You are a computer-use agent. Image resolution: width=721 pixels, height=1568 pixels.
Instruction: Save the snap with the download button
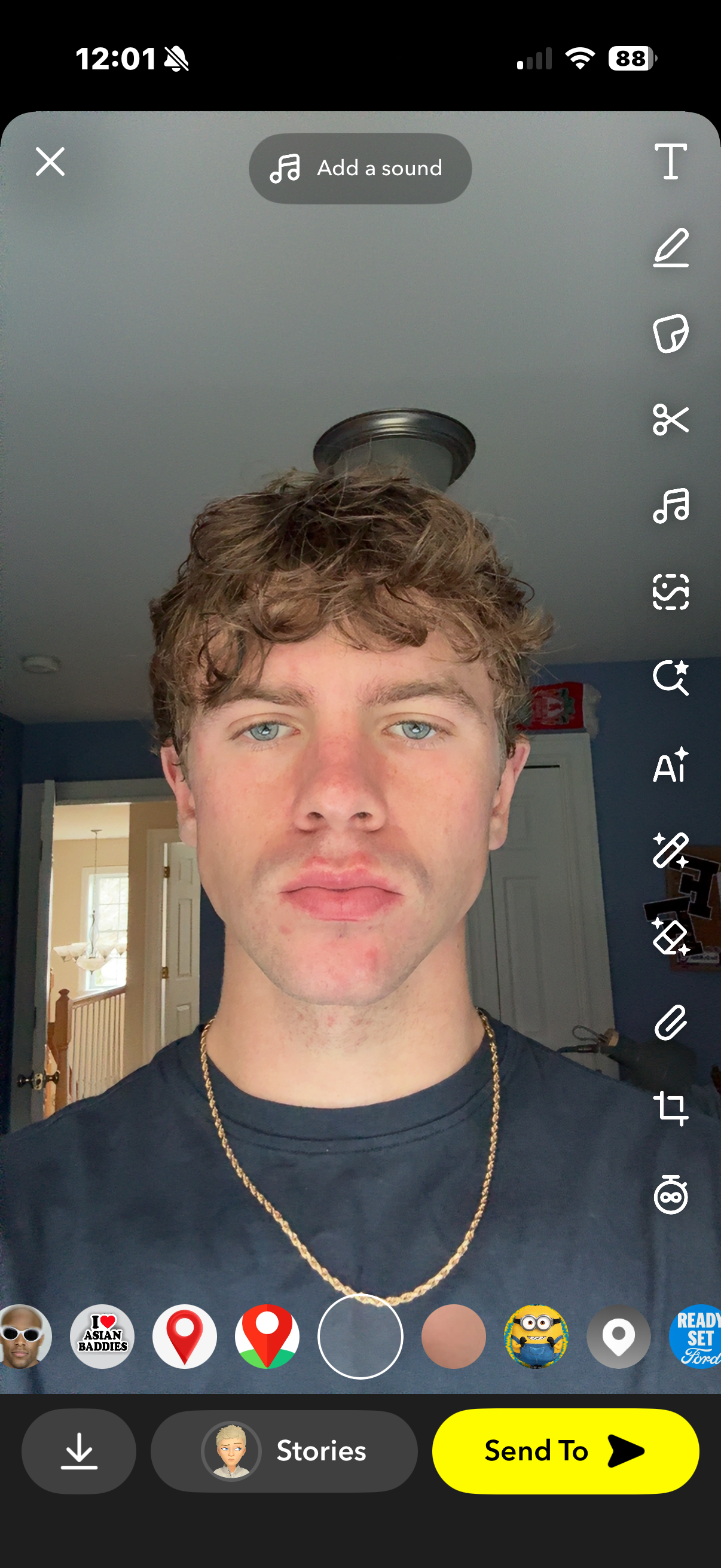pos(79,1451)
